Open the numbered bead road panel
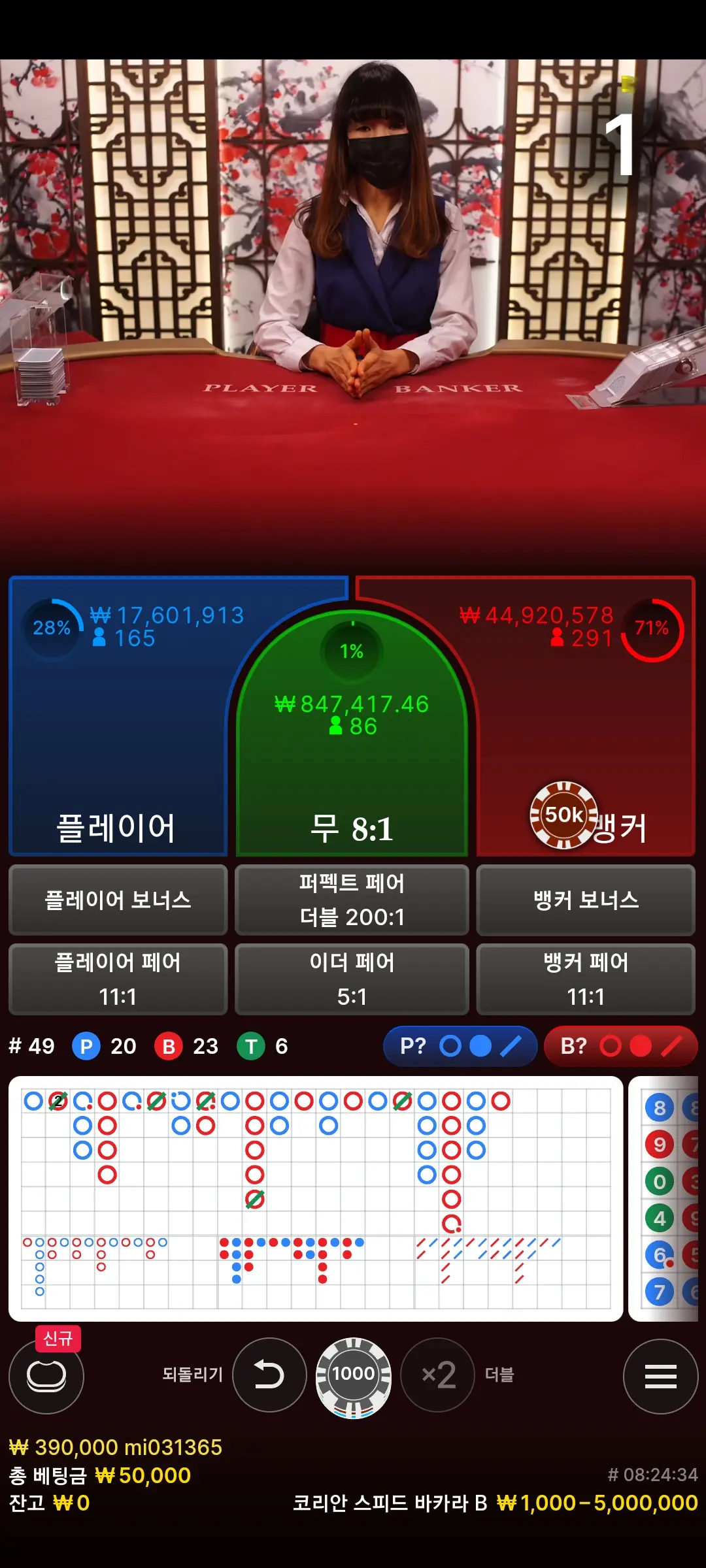This screenshot has height=1568, width=706. pyautogui.click(x=664, y=1198)
